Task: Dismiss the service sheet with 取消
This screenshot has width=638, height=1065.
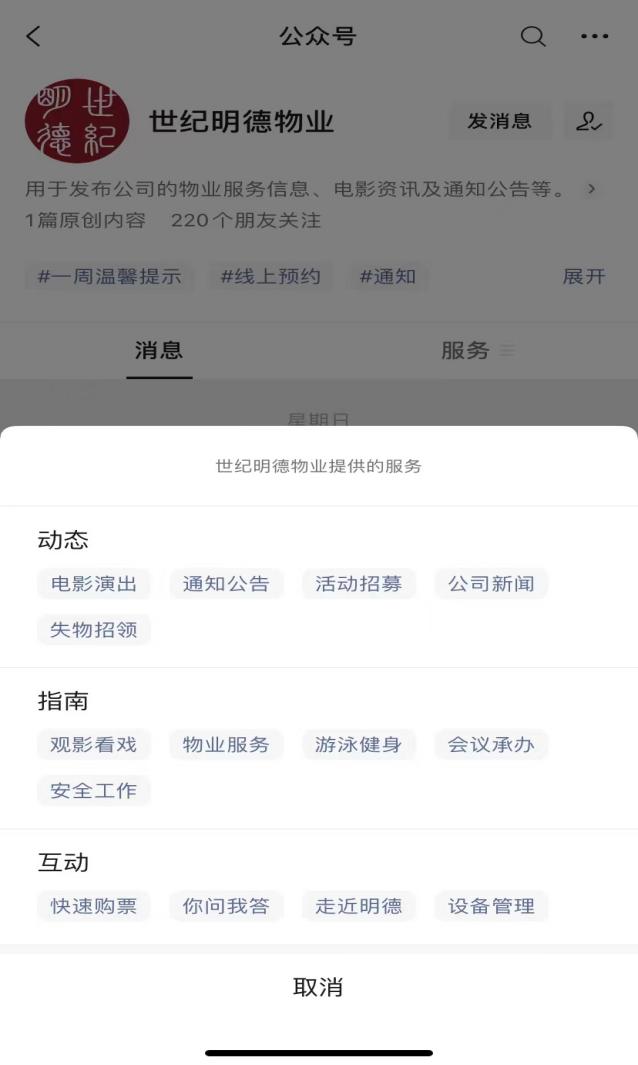Action: tap(318, 988)
